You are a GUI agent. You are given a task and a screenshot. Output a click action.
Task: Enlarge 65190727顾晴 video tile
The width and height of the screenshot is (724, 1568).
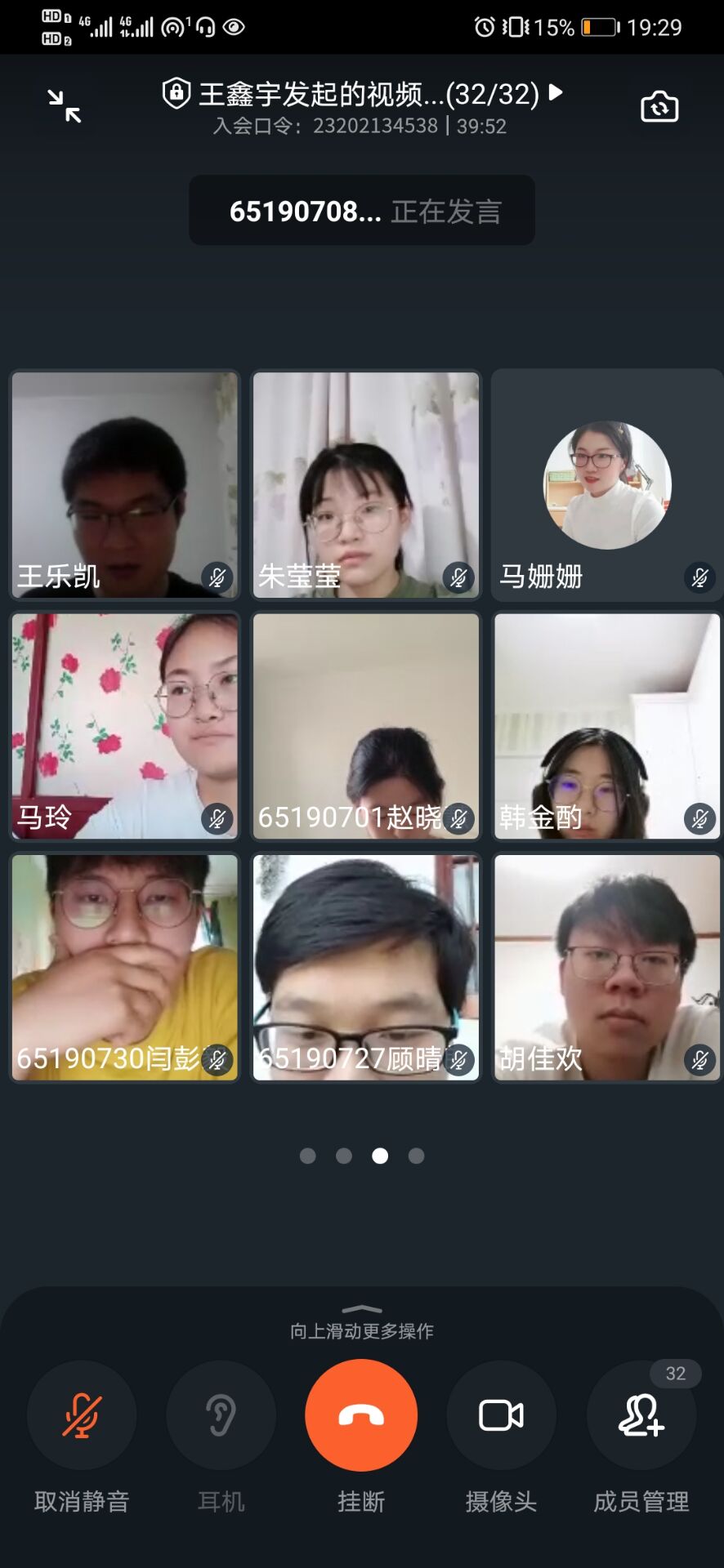366,967
